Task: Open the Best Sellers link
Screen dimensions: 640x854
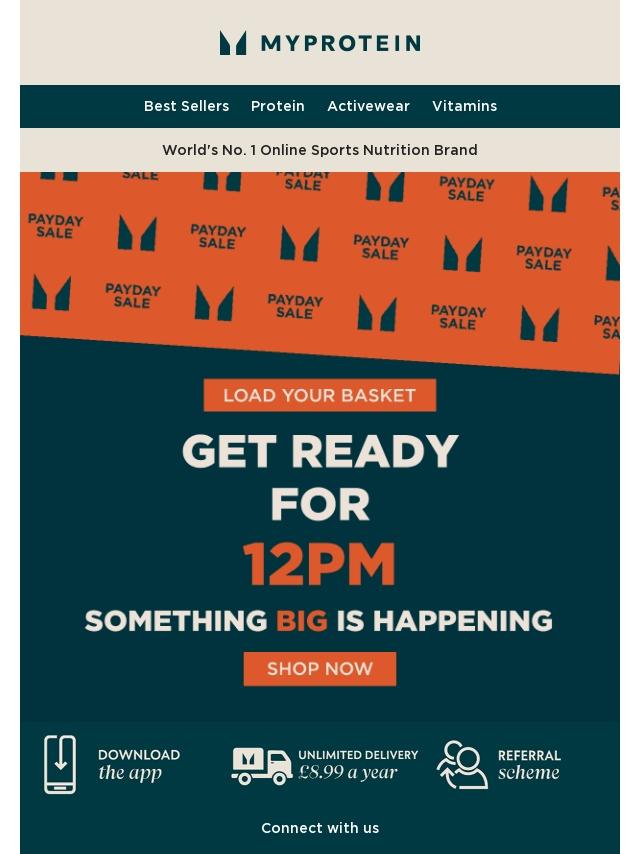Action: click(186, 106)
